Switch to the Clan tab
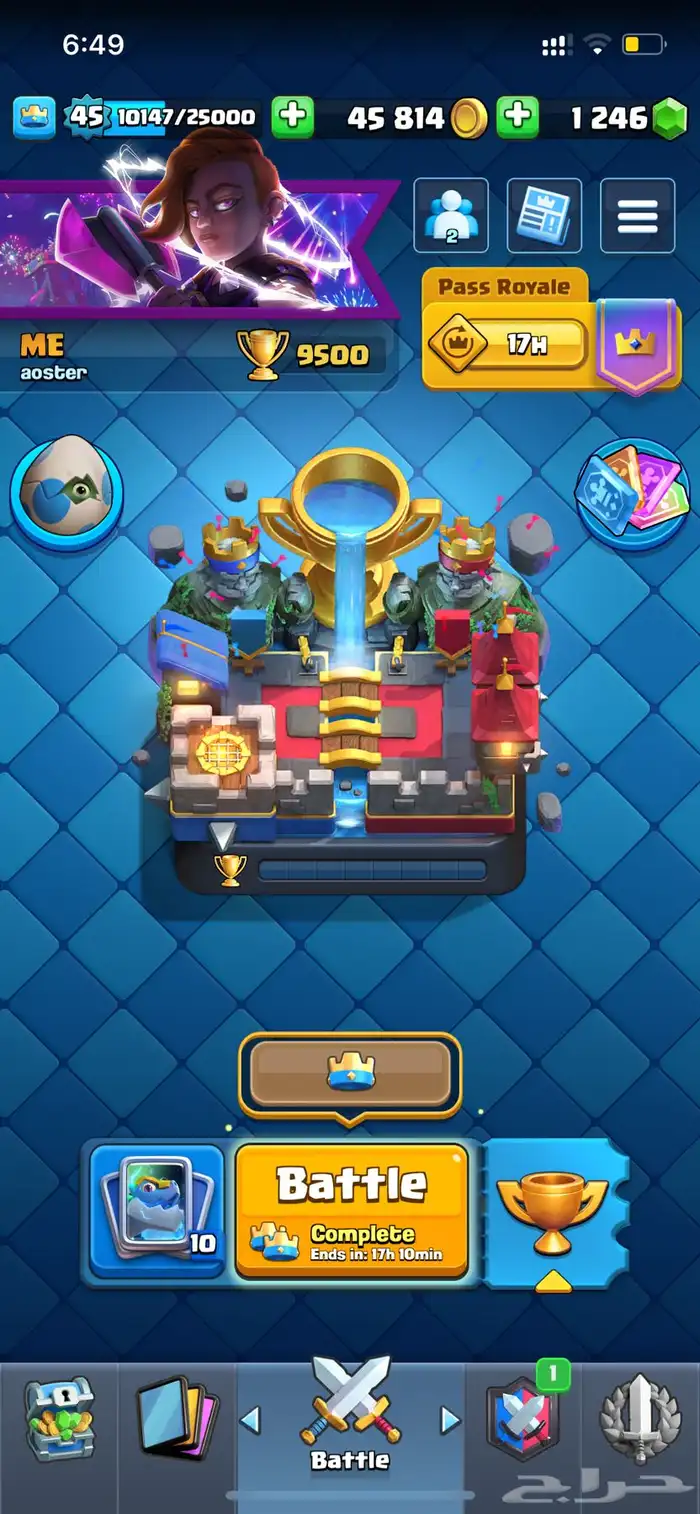The width and height of the screenshot is (700, 1514). click(x=522, y=1420)
